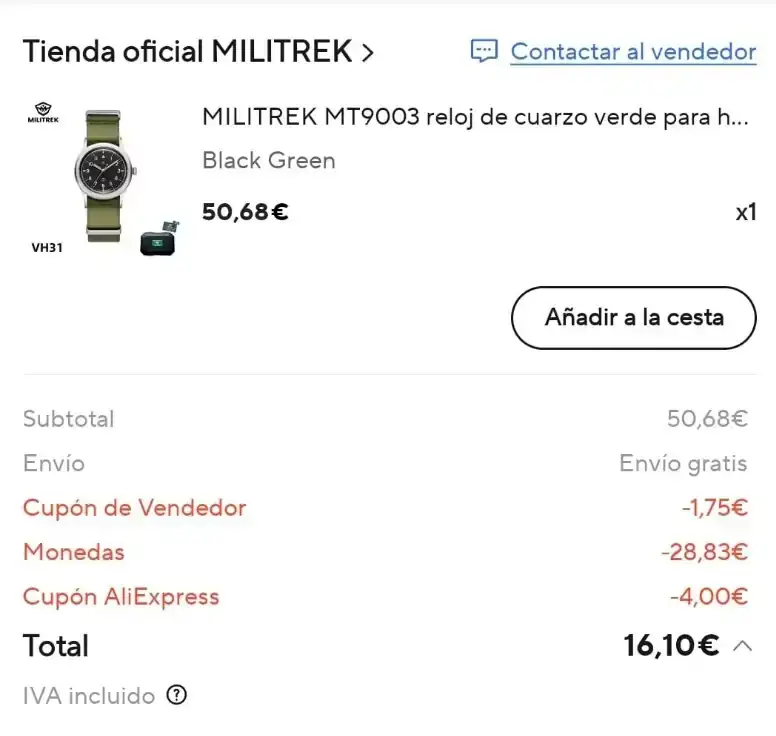Tap Añadir a la cesta button
The image size is (776, 736).
633,318
